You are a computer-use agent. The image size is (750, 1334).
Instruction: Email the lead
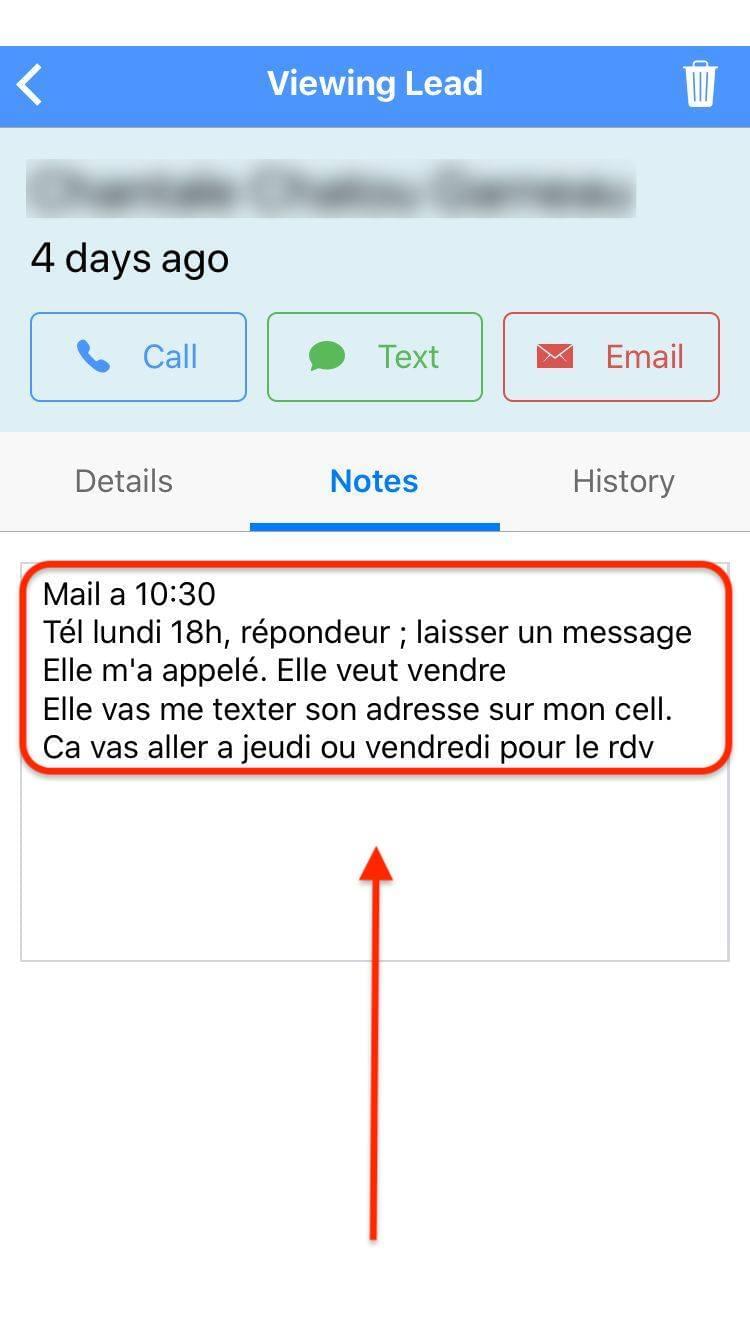[x=611, y=357]
